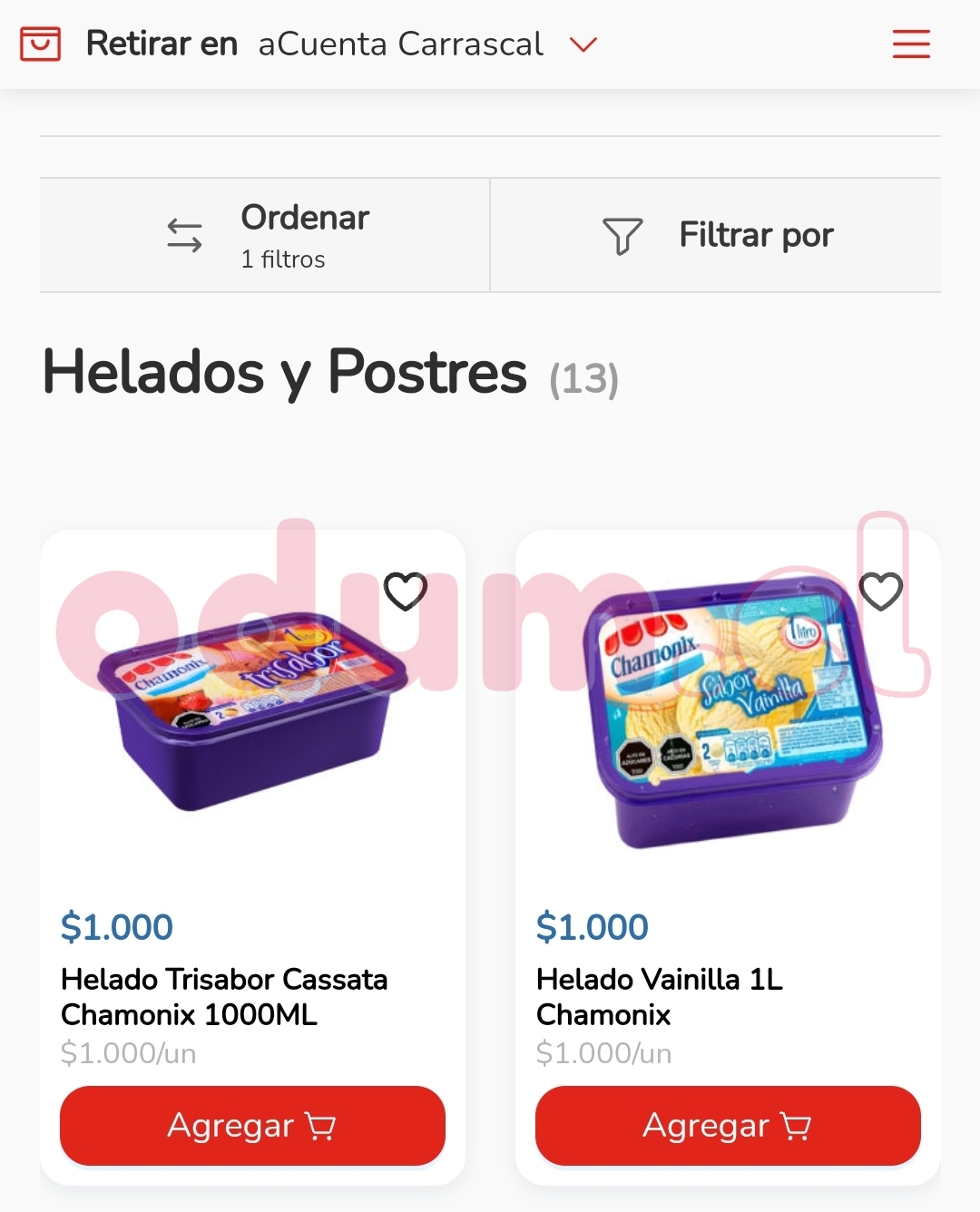The image size is (980, 1212).
Task: View Helado Vainilla 1L Chamonix product
Action: (x=659, y=996)
